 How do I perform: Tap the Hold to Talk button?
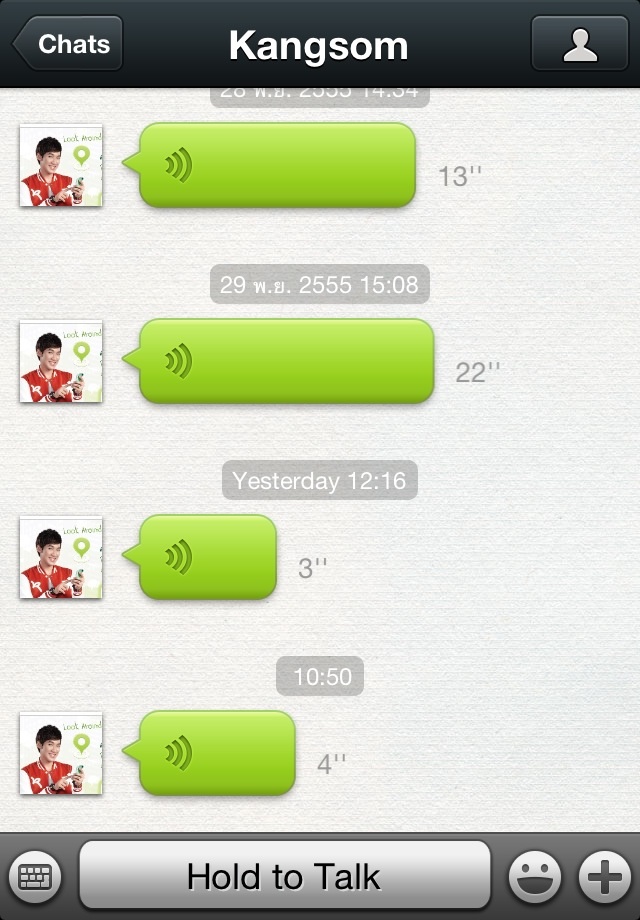pyautogui.click(x=285, y=878)
